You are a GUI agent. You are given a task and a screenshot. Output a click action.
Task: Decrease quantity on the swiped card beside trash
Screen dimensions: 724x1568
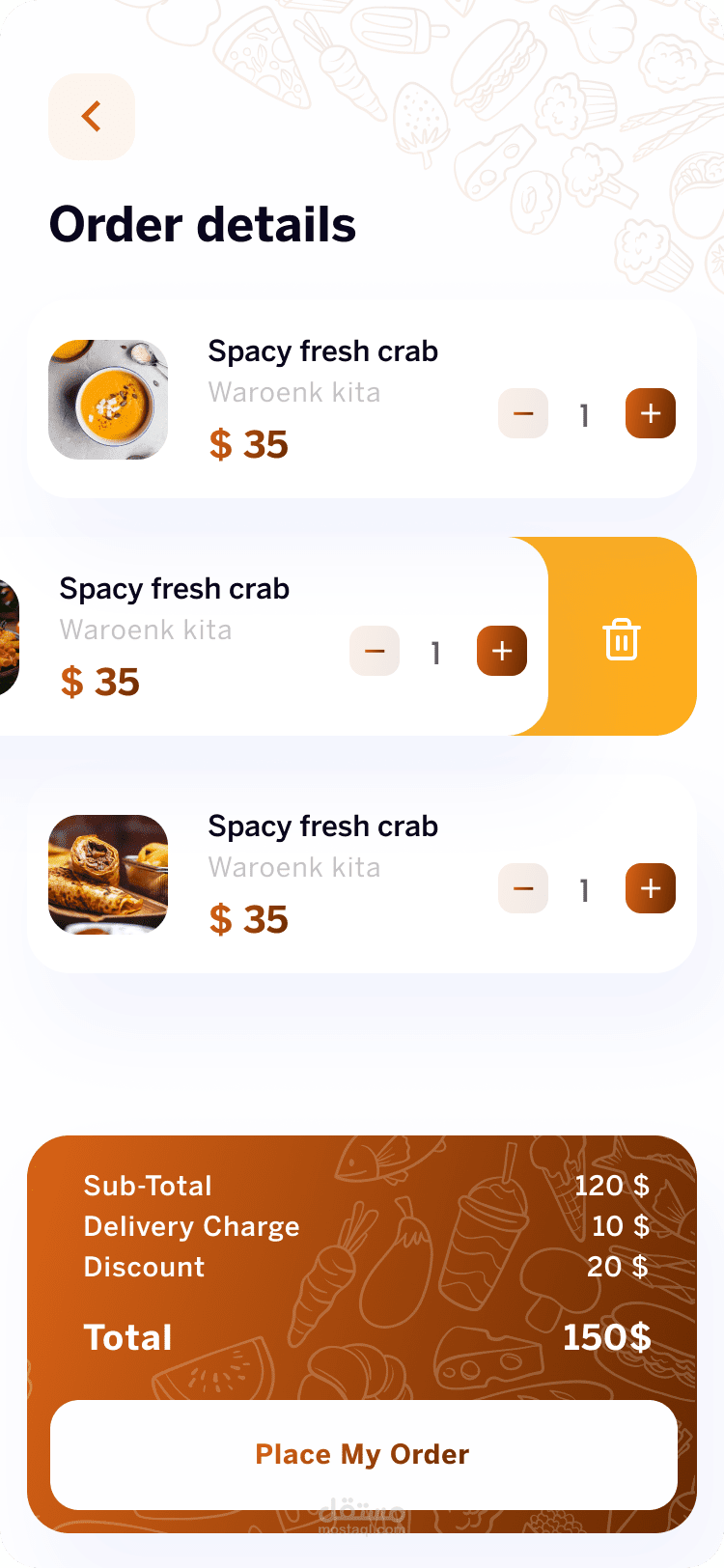pos(375,652)
